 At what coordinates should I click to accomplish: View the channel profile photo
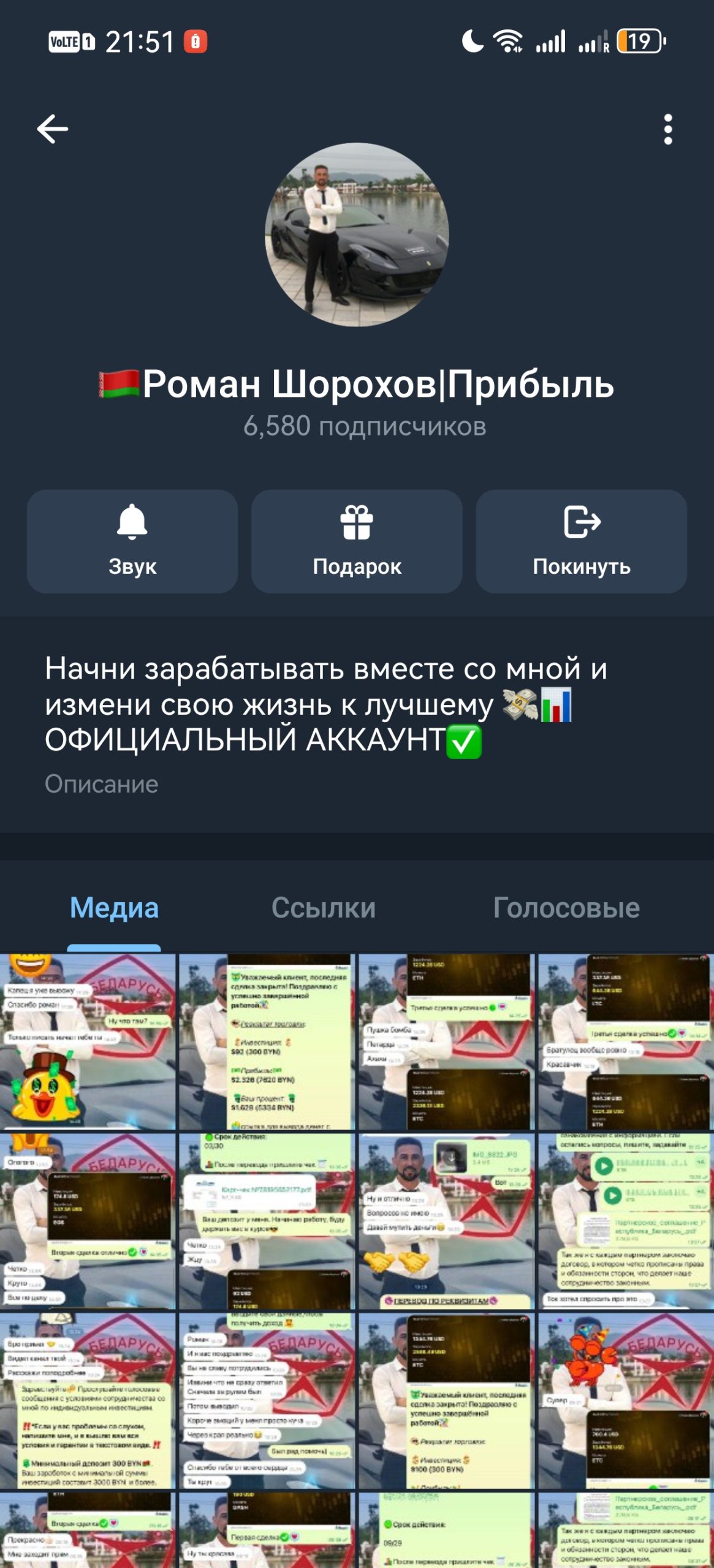point(357,235)
